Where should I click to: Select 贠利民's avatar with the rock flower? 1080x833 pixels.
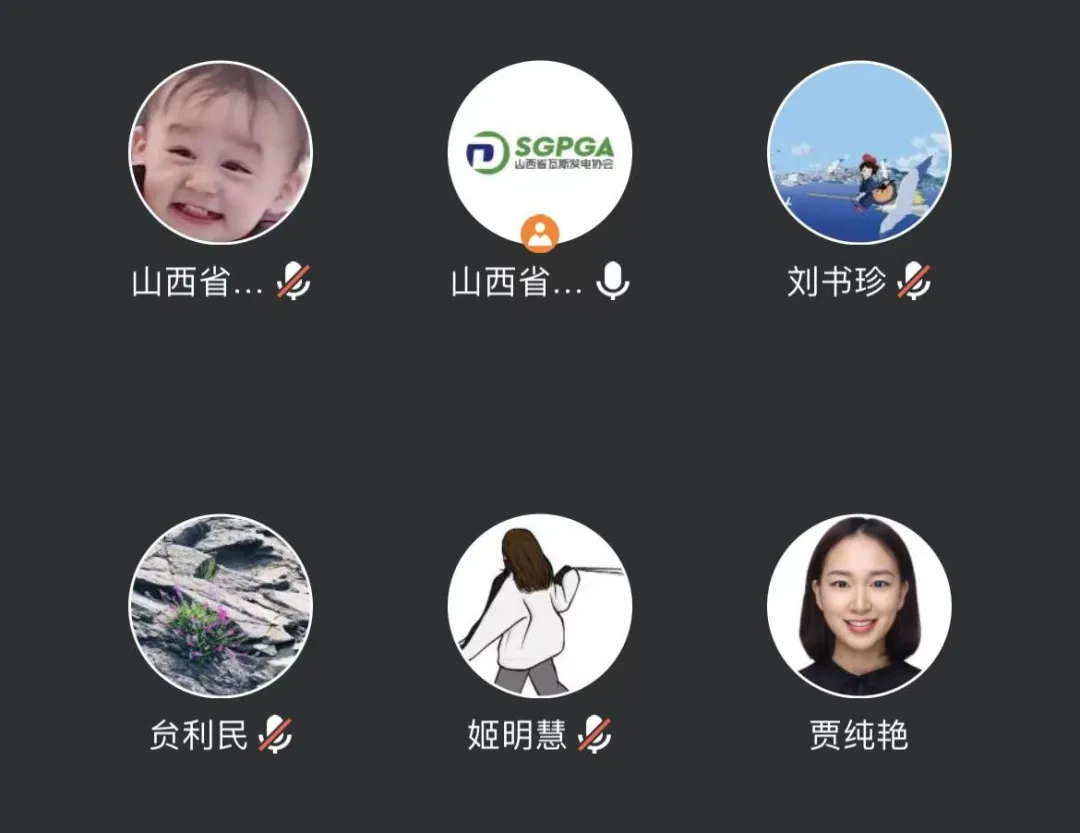click(x=221, y=605)
